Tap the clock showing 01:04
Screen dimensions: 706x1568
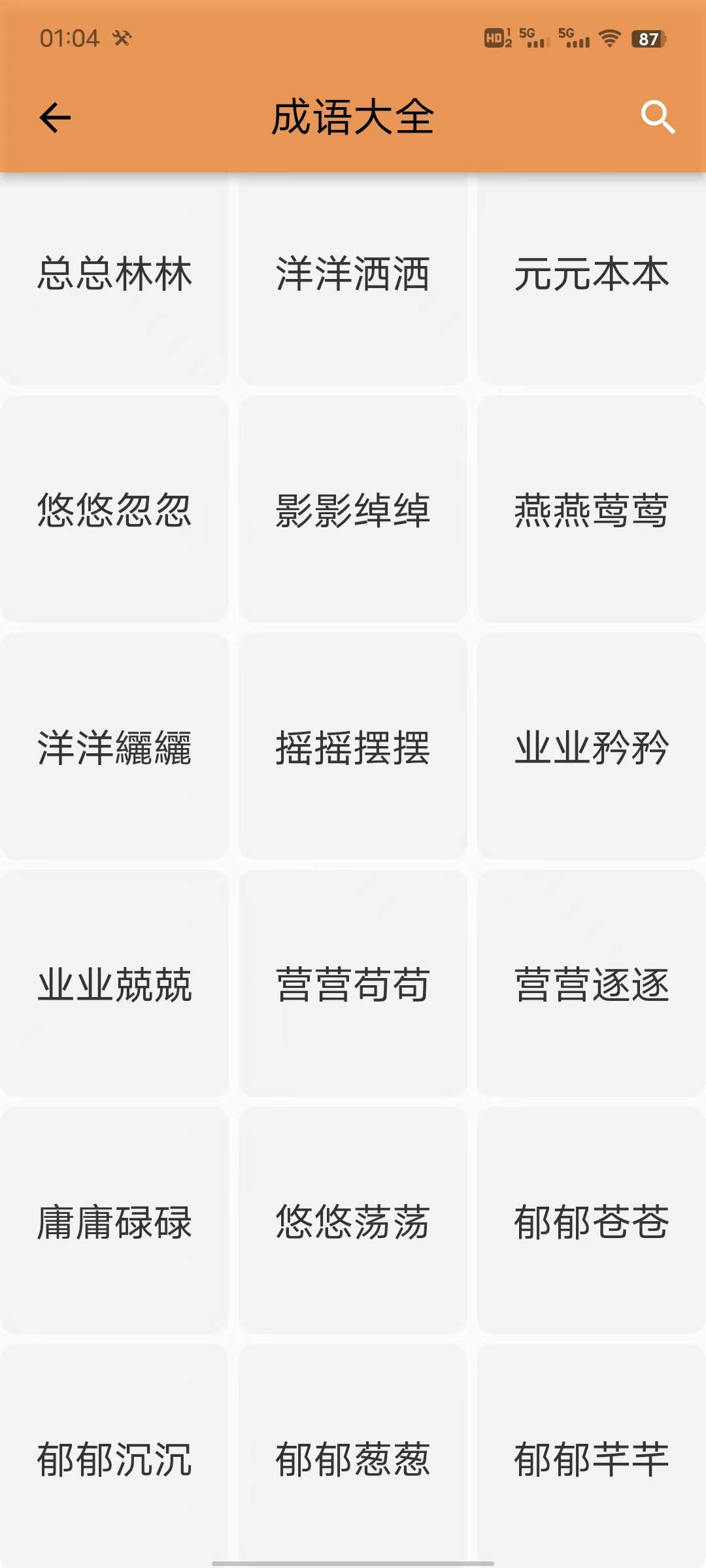click(72, 38)
